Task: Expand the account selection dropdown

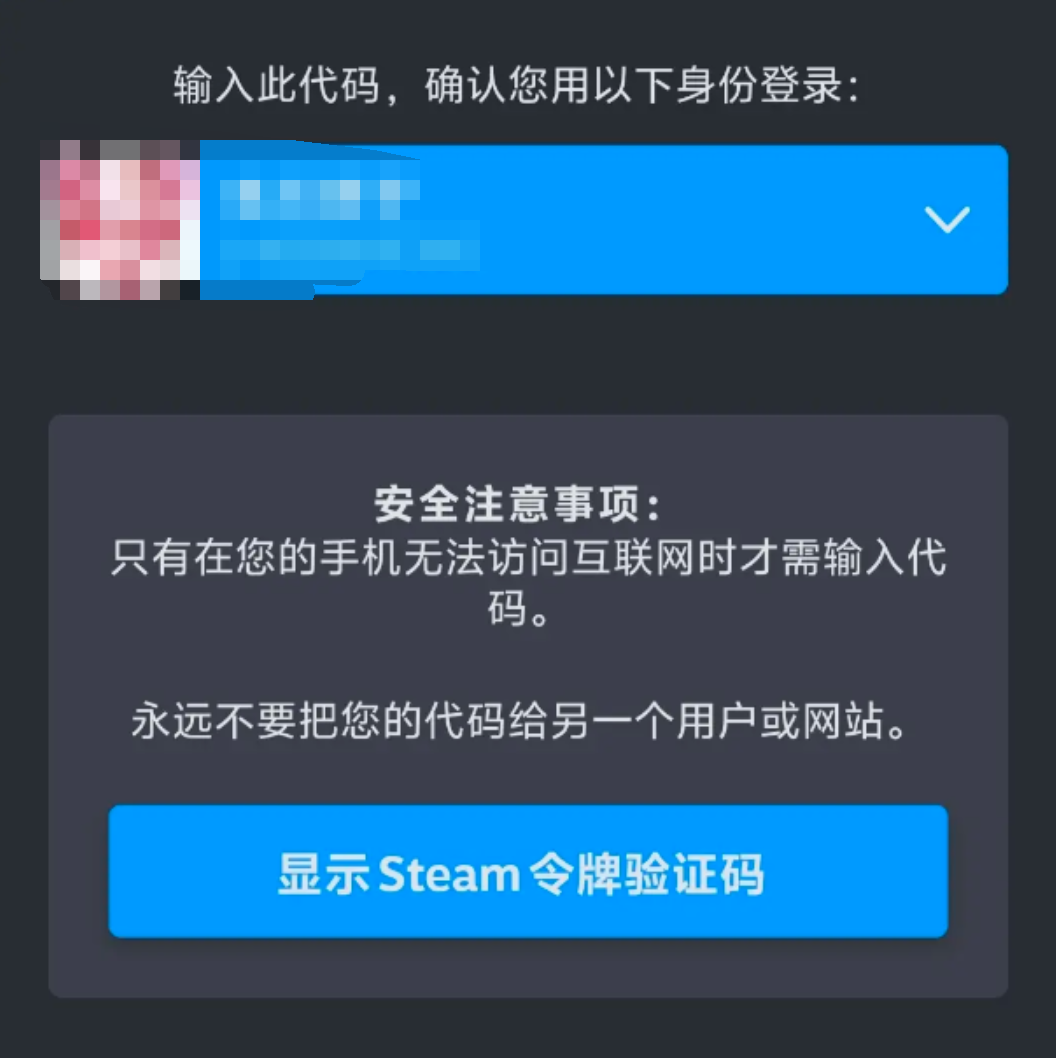Action: tap(946, 219)
